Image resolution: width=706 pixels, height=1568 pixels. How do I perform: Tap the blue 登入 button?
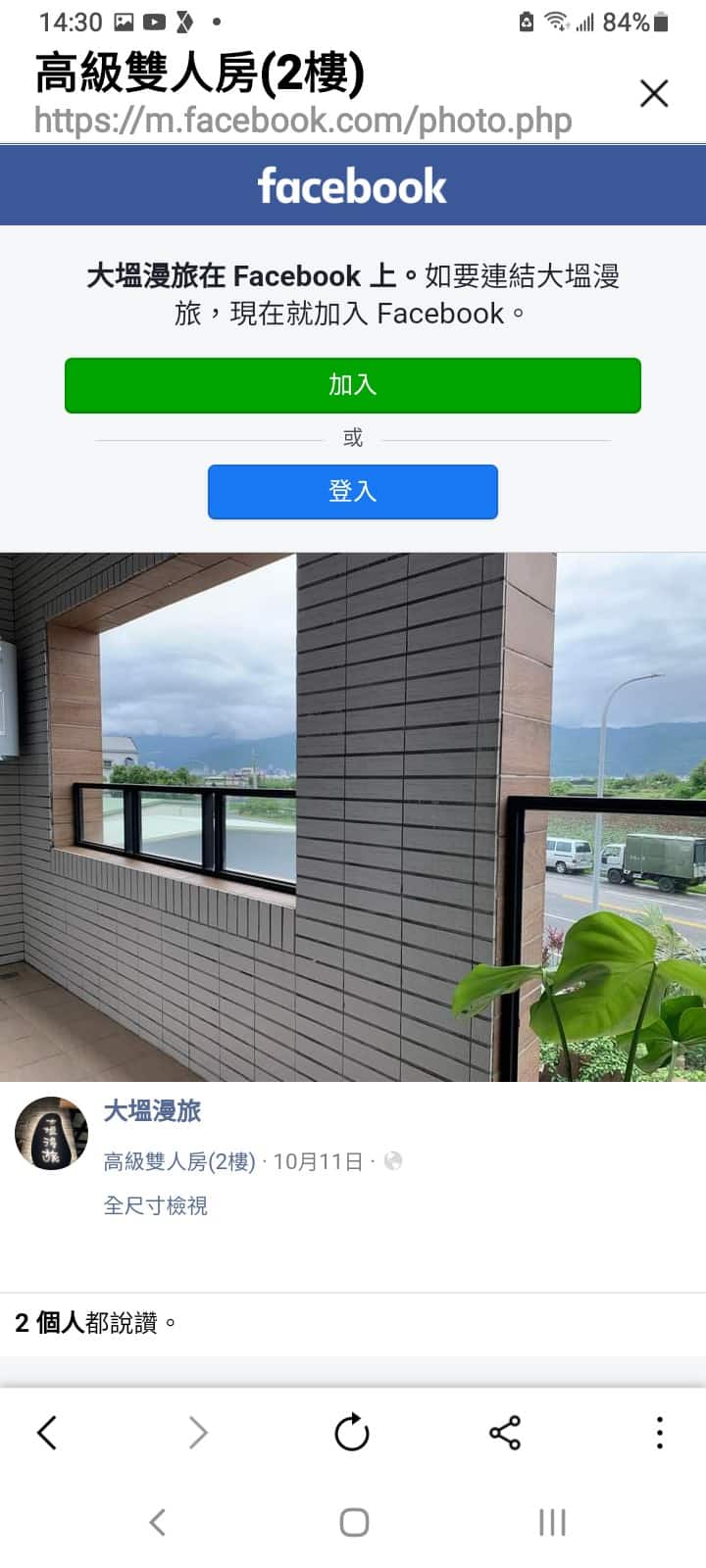pos(353,491)
